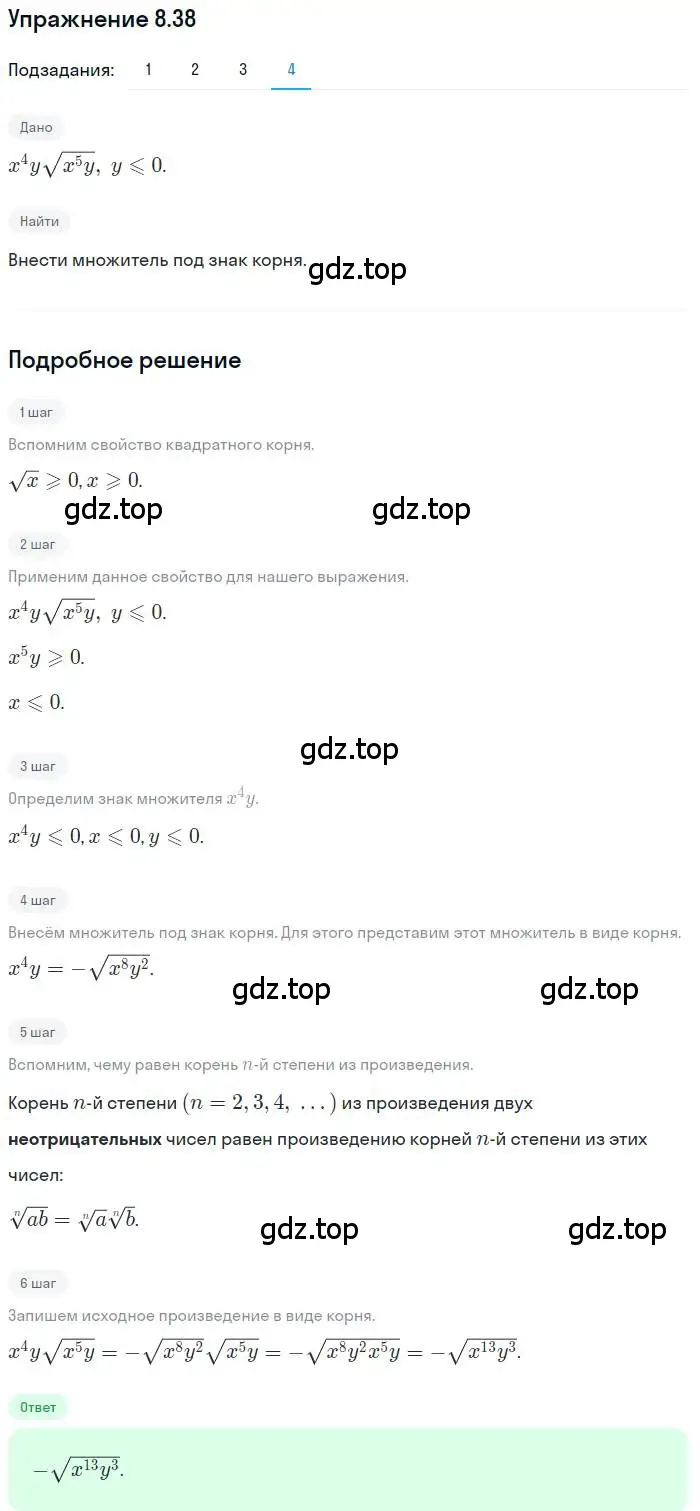Select subtask 3 tab
The width and height of the screenshot is (700, 1511).
[243, 69]
